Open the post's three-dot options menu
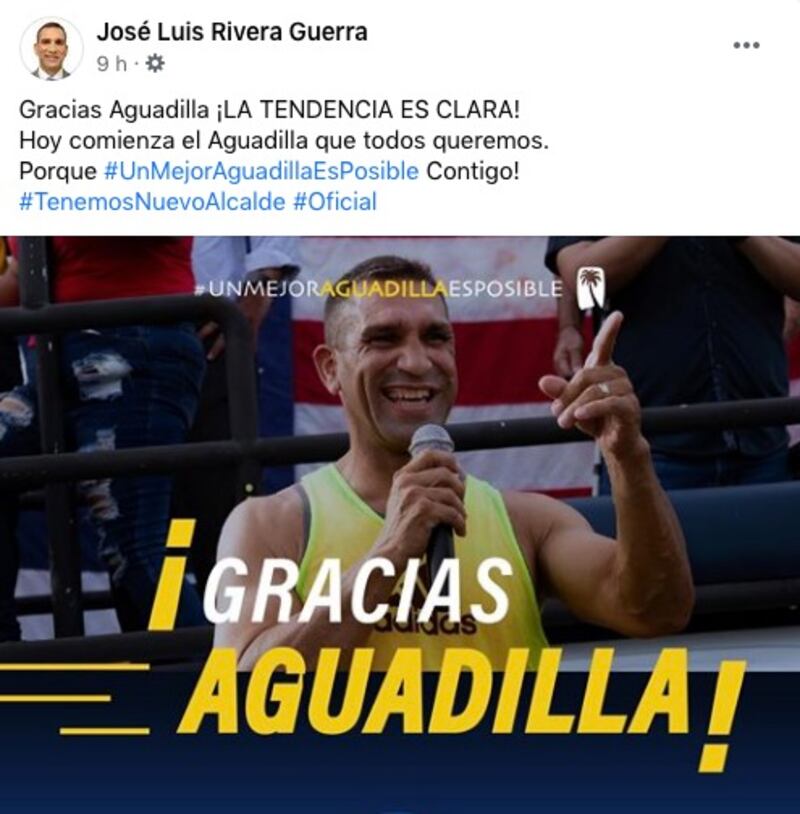Viewport: 800px width, 814px height. (x=746, y=45)
